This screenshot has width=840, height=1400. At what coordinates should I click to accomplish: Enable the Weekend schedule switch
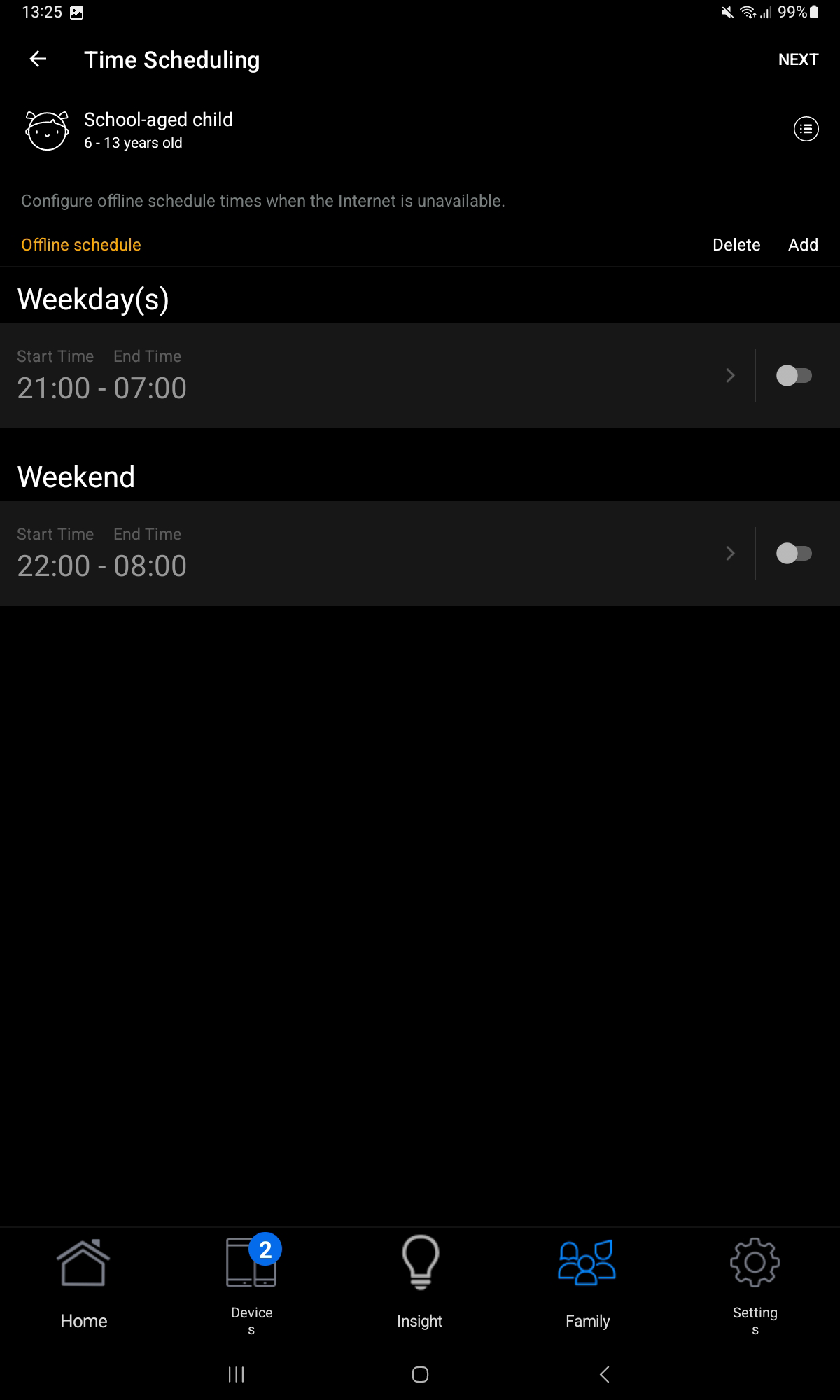(x=794, y=554)
